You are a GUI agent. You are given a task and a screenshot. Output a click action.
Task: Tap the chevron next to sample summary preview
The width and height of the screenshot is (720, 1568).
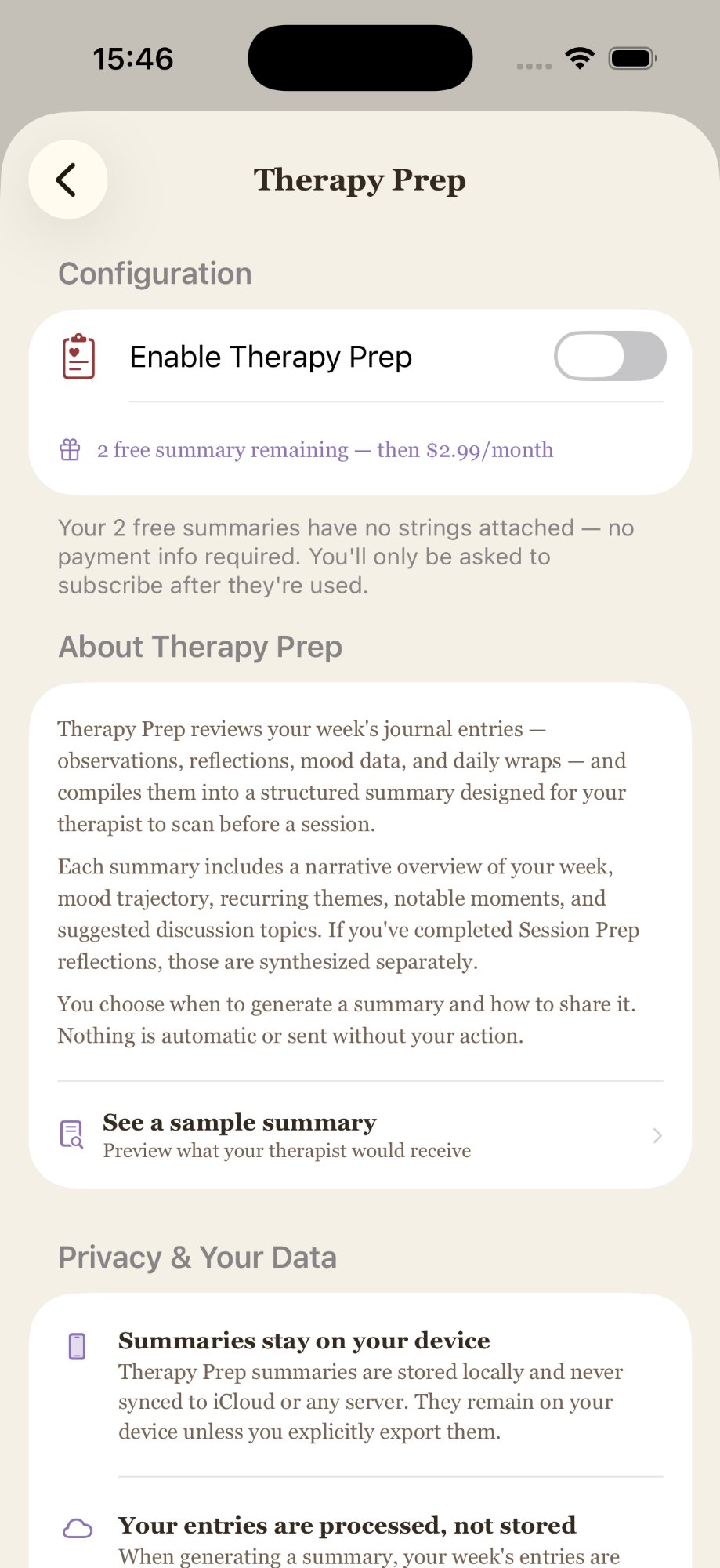pos(657,1135)
